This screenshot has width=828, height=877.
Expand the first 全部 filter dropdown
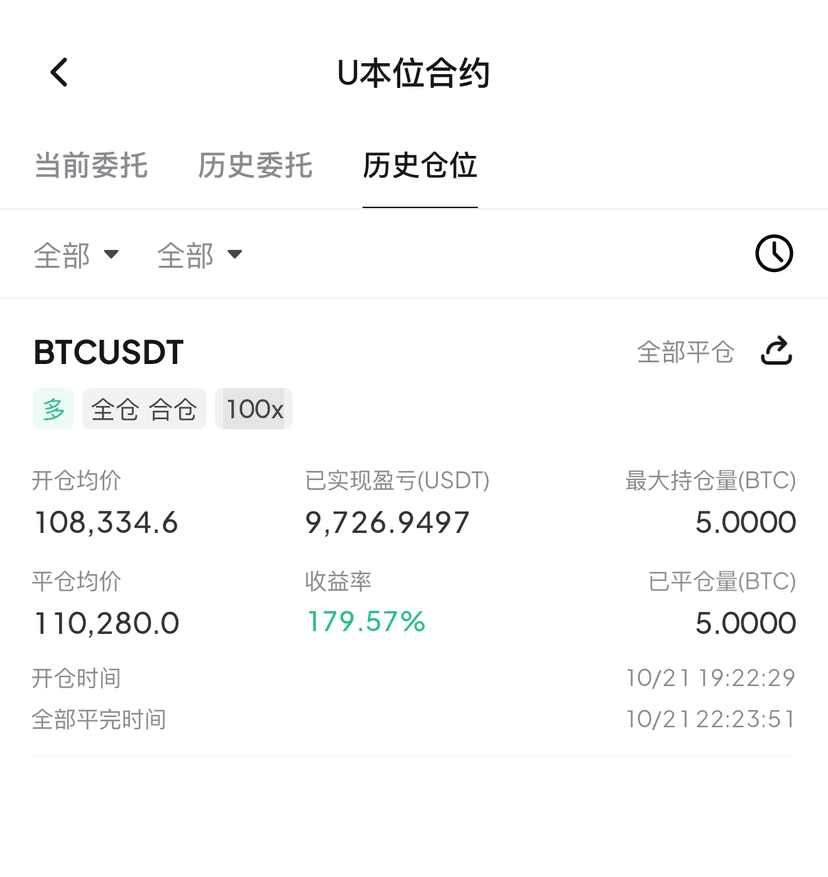tap(76, 255)
